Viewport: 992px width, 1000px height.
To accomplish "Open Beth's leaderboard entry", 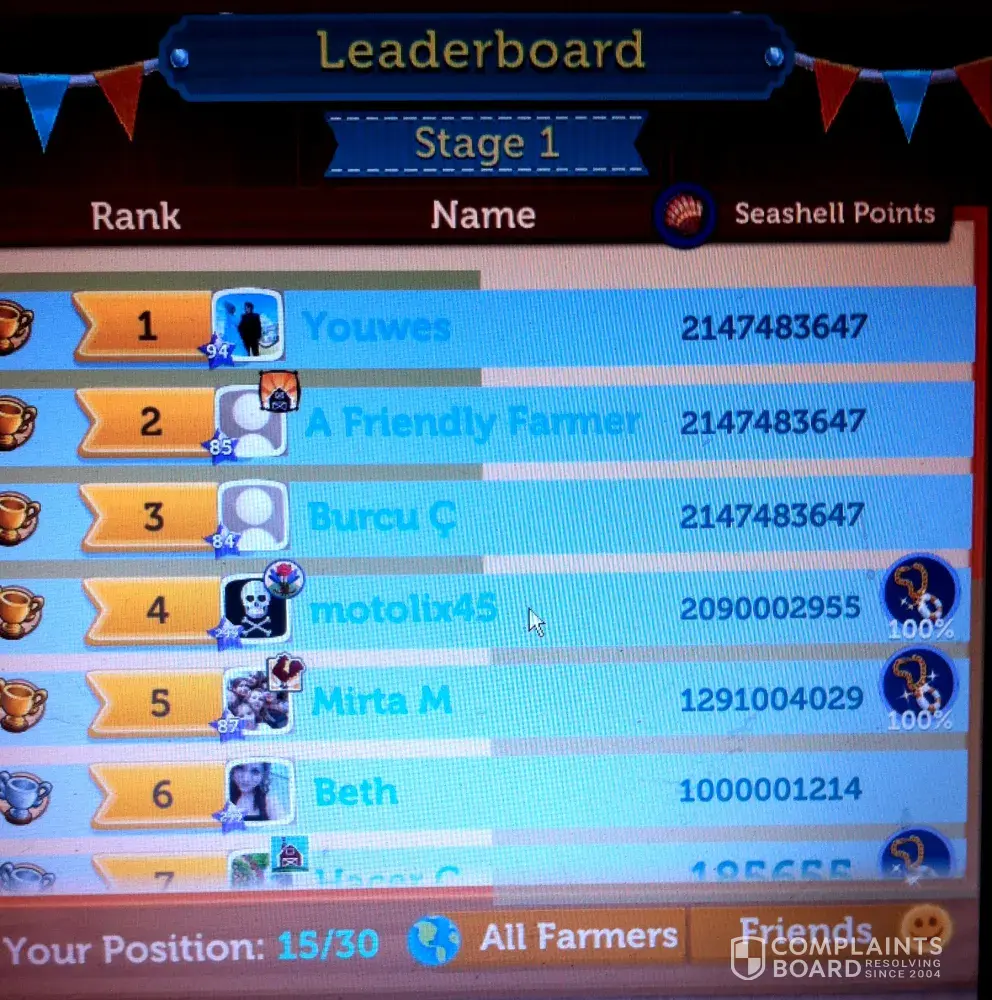I will (356, 793).
